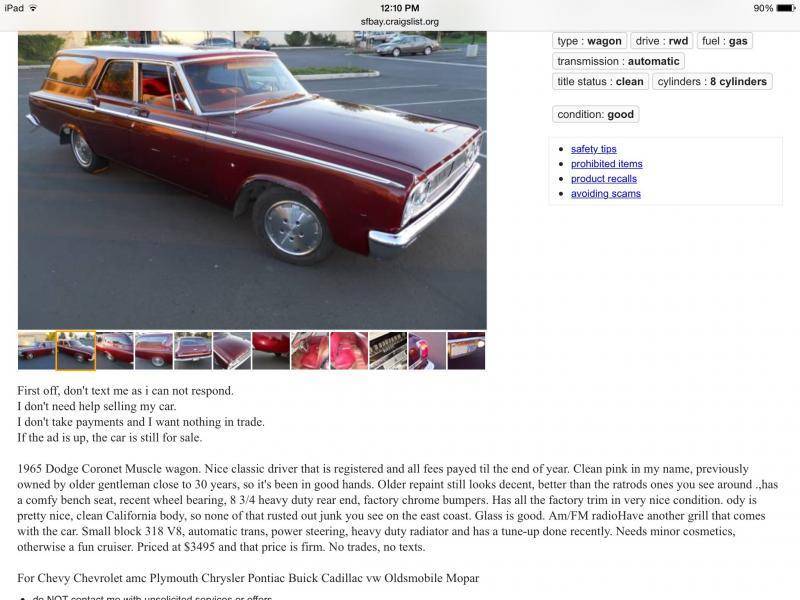Select the last photo thumbnail

pos(466,351)
